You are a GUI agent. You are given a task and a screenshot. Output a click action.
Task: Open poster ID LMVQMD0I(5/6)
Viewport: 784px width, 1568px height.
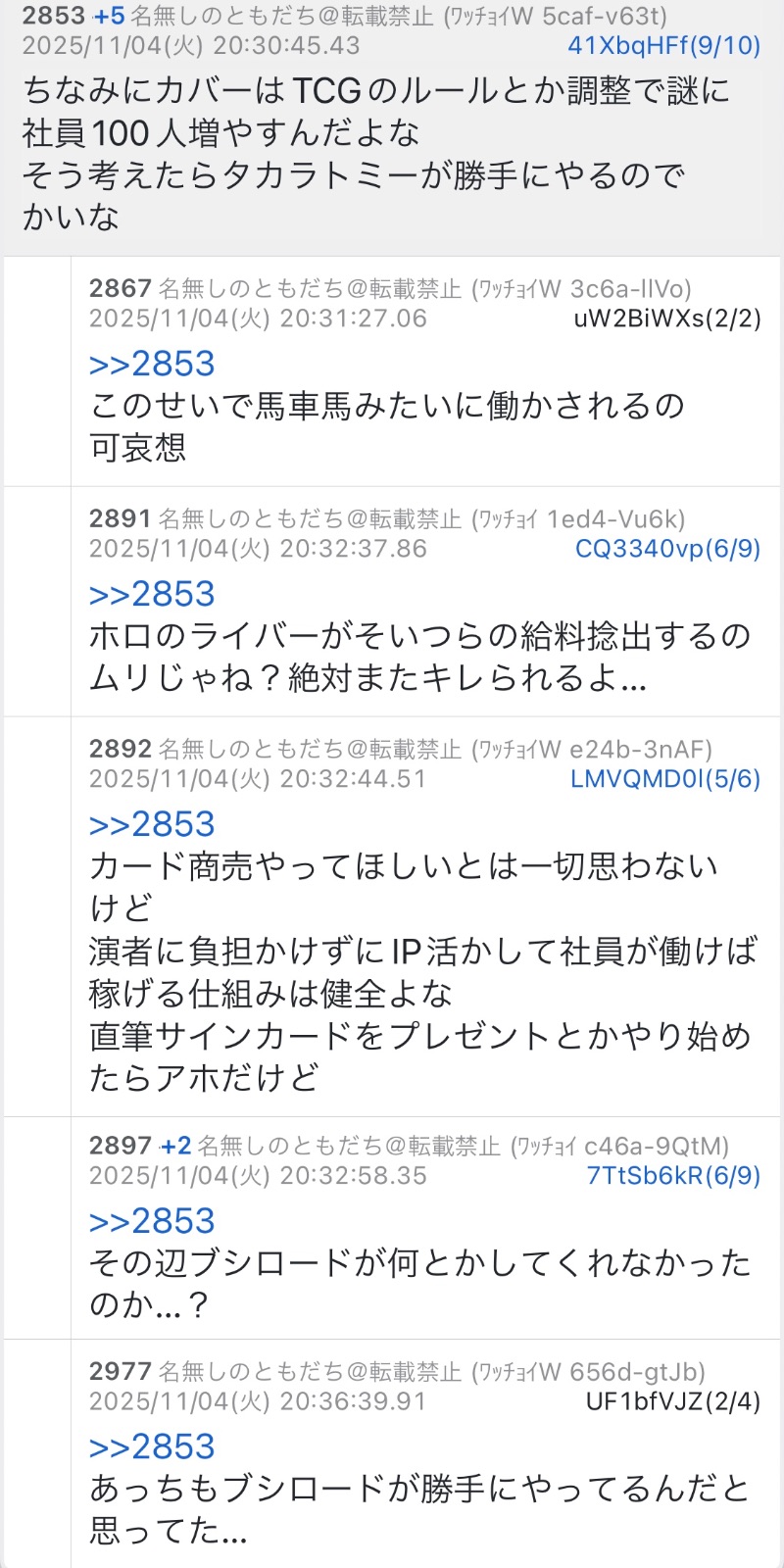[x=665, y=779]
